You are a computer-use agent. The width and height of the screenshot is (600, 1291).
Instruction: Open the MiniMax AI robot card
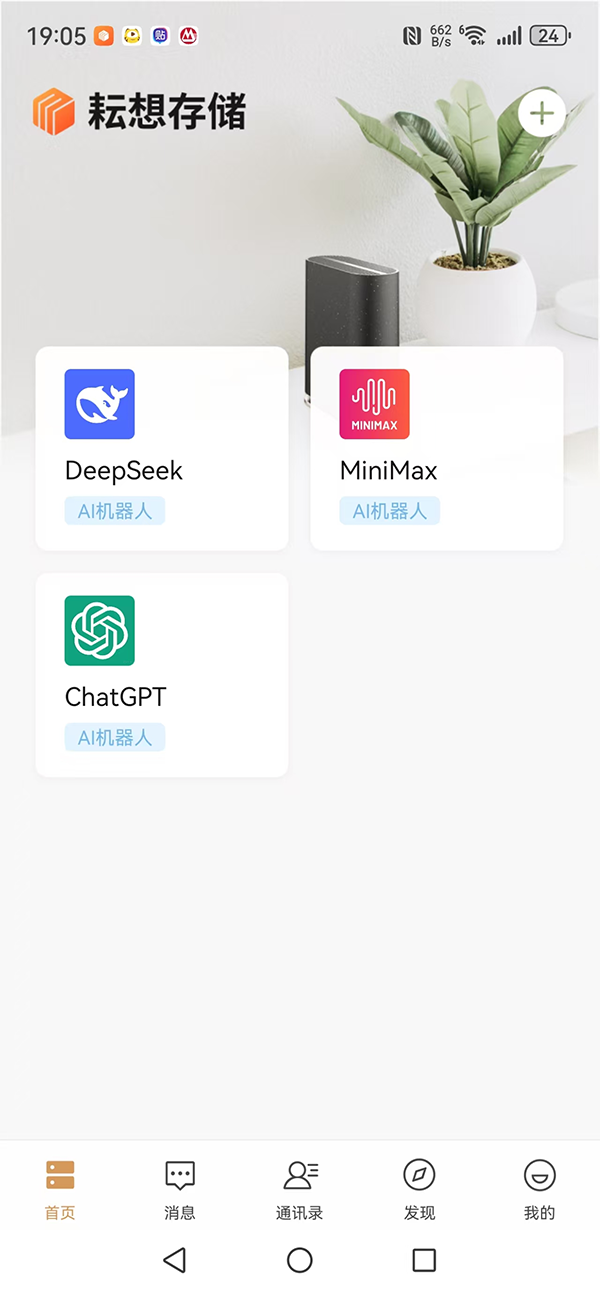436,448
